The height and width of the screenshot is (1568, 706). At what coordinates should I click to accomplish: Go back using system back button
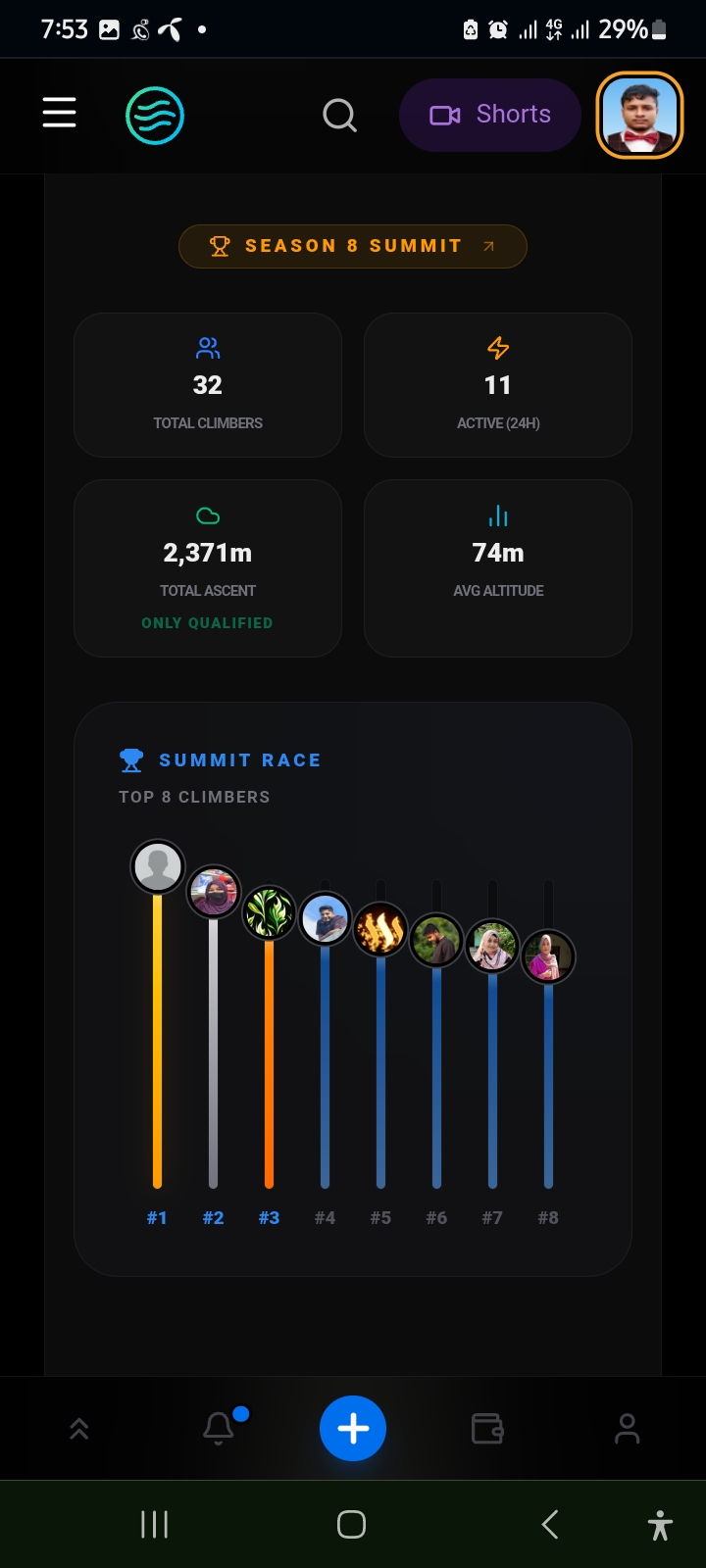[x=550, y=1524]
